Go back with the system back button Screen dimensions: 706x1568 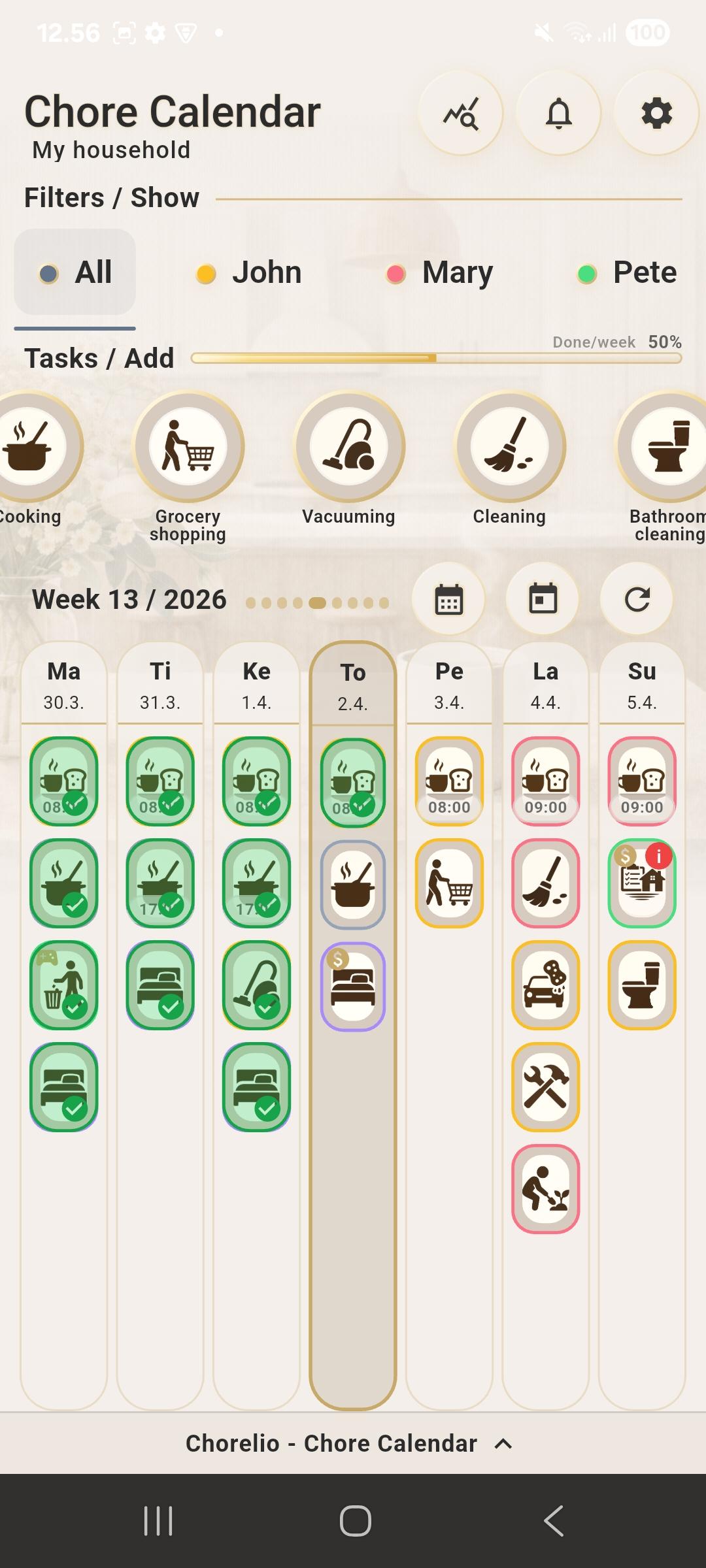(x=553, y=1520)
